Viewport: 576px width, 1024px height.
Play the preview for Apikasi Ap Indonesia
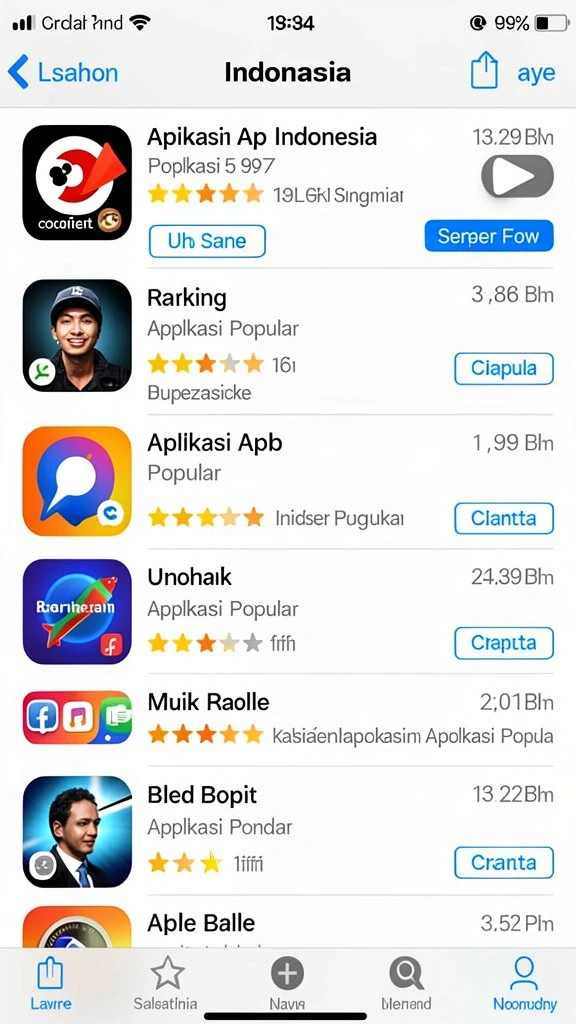click(x=517, y=176)
